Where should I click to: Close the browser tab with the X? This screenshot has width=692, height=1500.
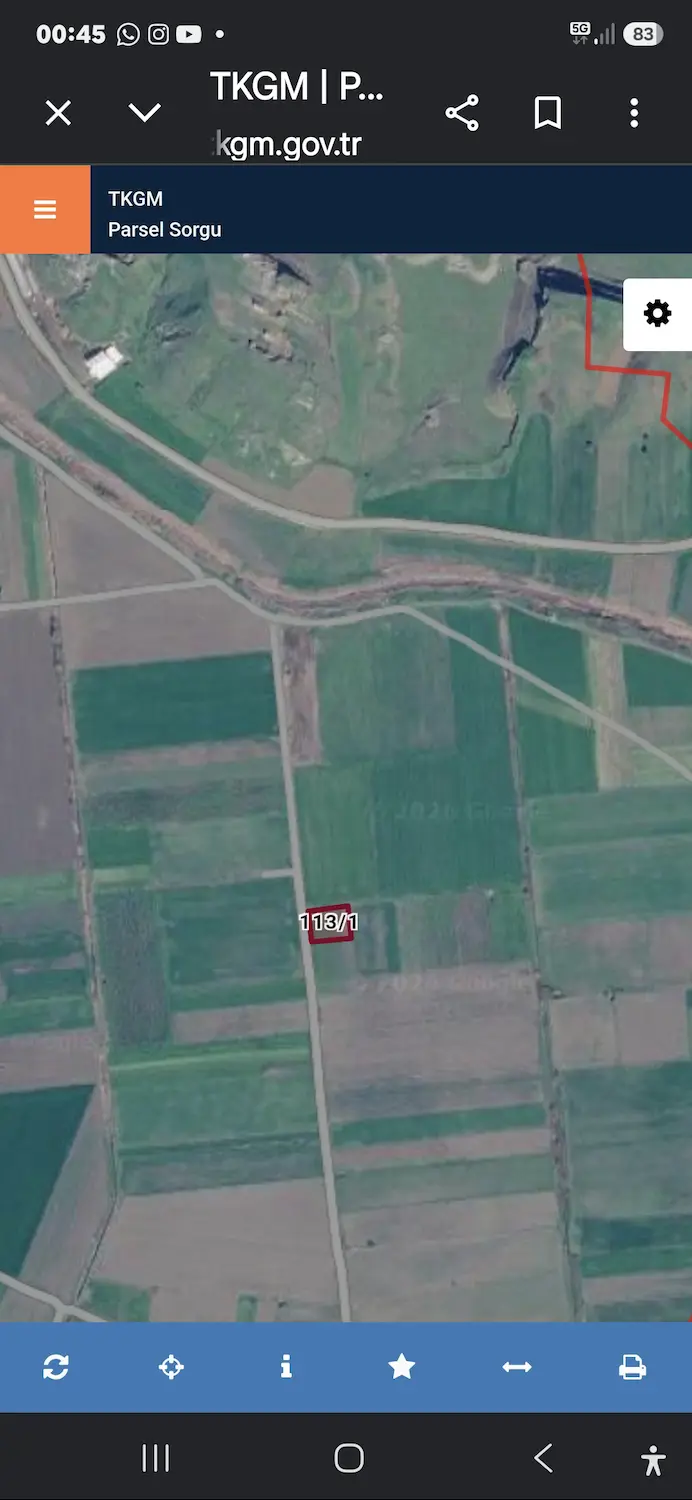pyautogui.click(x=58, y=113)
